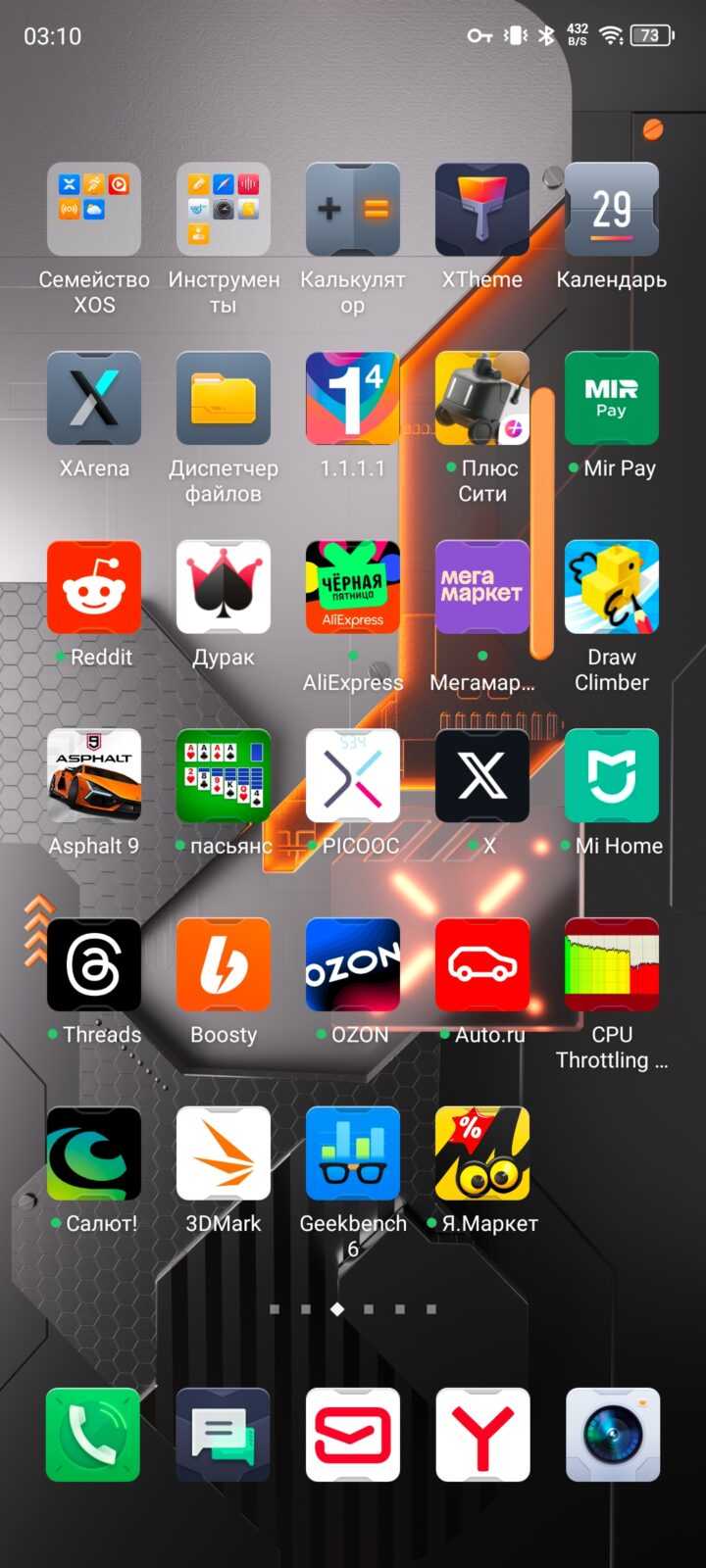The width and height of the screenshot is (706, 1568).
Task: Open the camera from the dock
Action: [613, 1435]
